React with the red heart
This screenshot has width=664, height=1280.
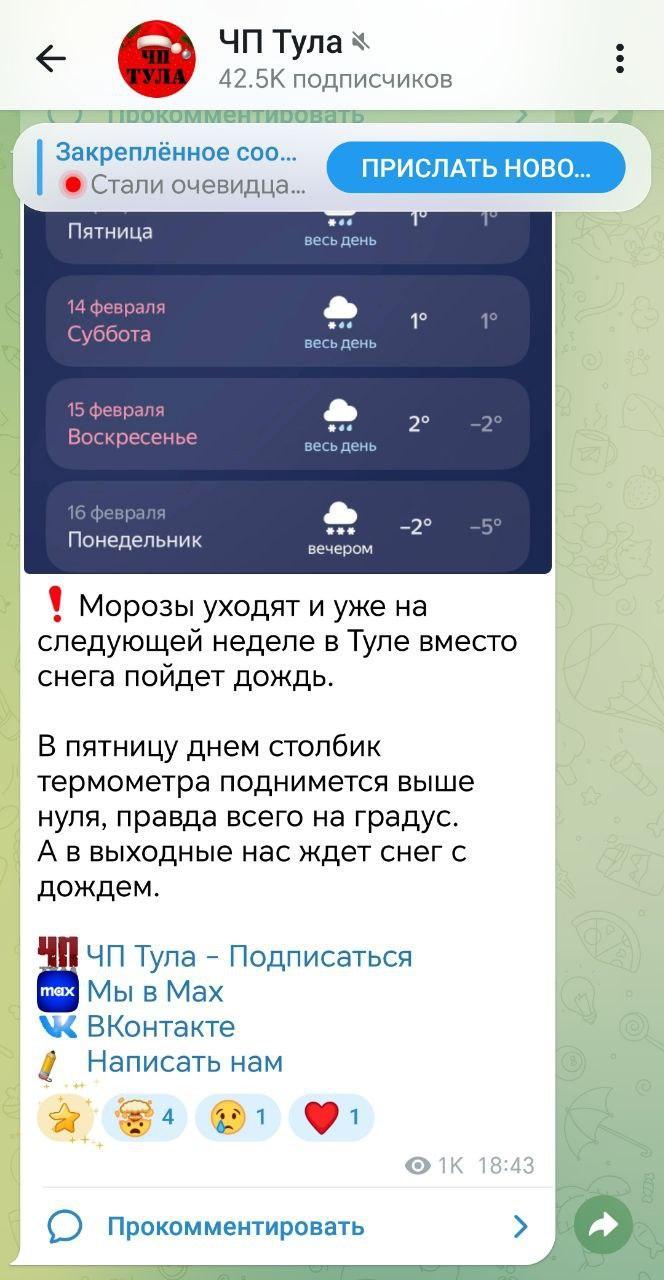330,1117
